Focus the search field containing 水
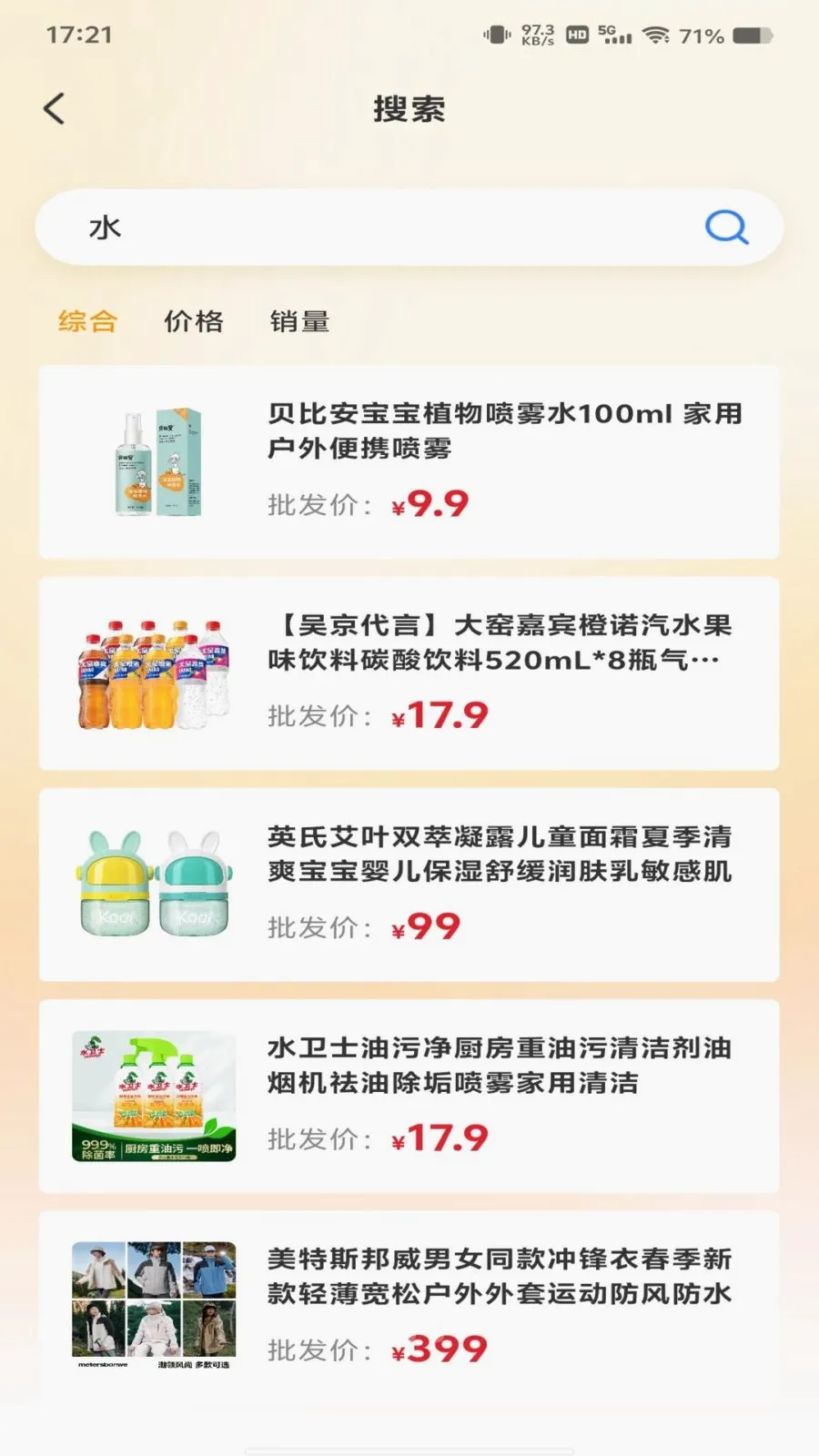819x1456 pixels. (x=409, y=227)
